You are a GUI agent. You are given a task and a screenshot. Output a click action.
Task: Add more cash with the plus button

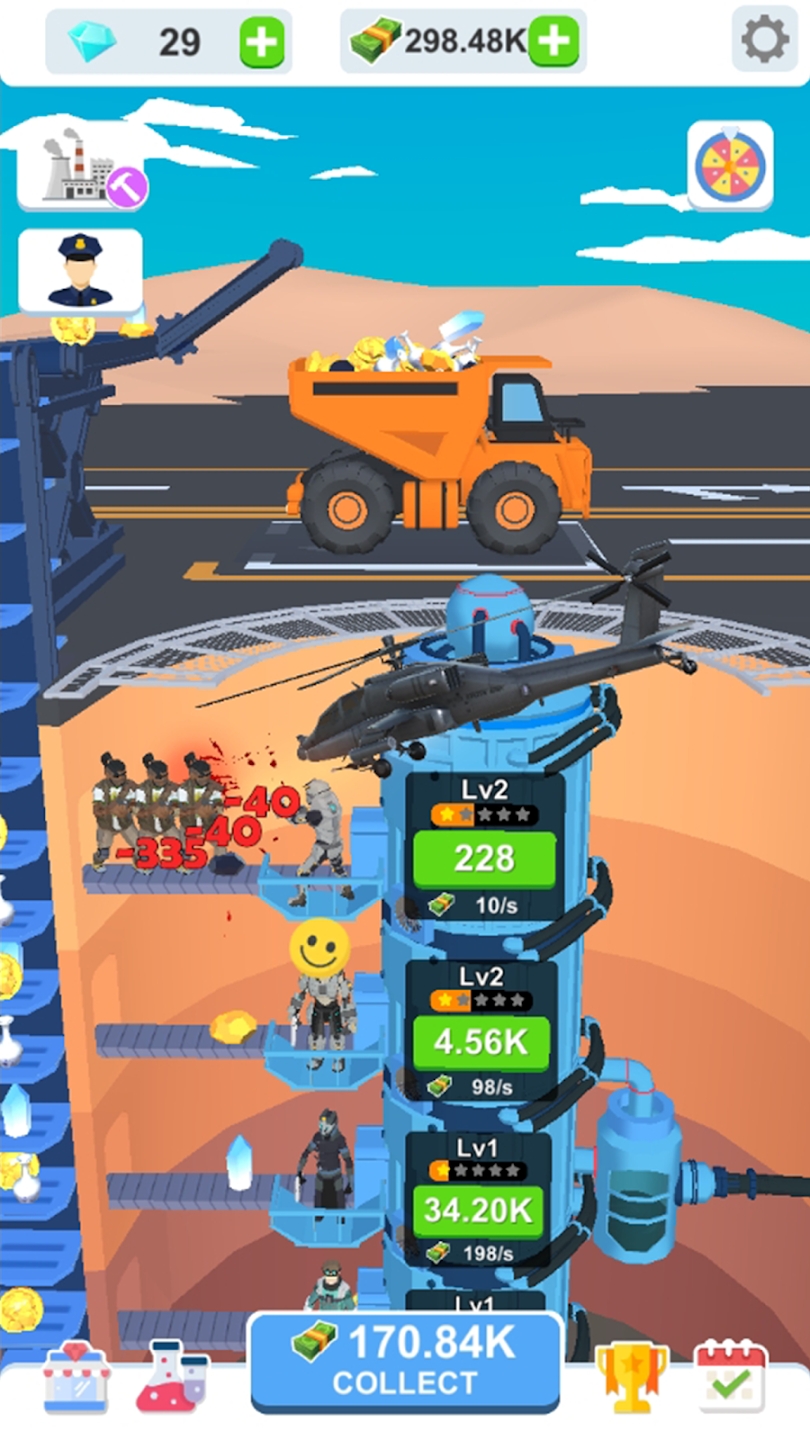coord(553,42)
